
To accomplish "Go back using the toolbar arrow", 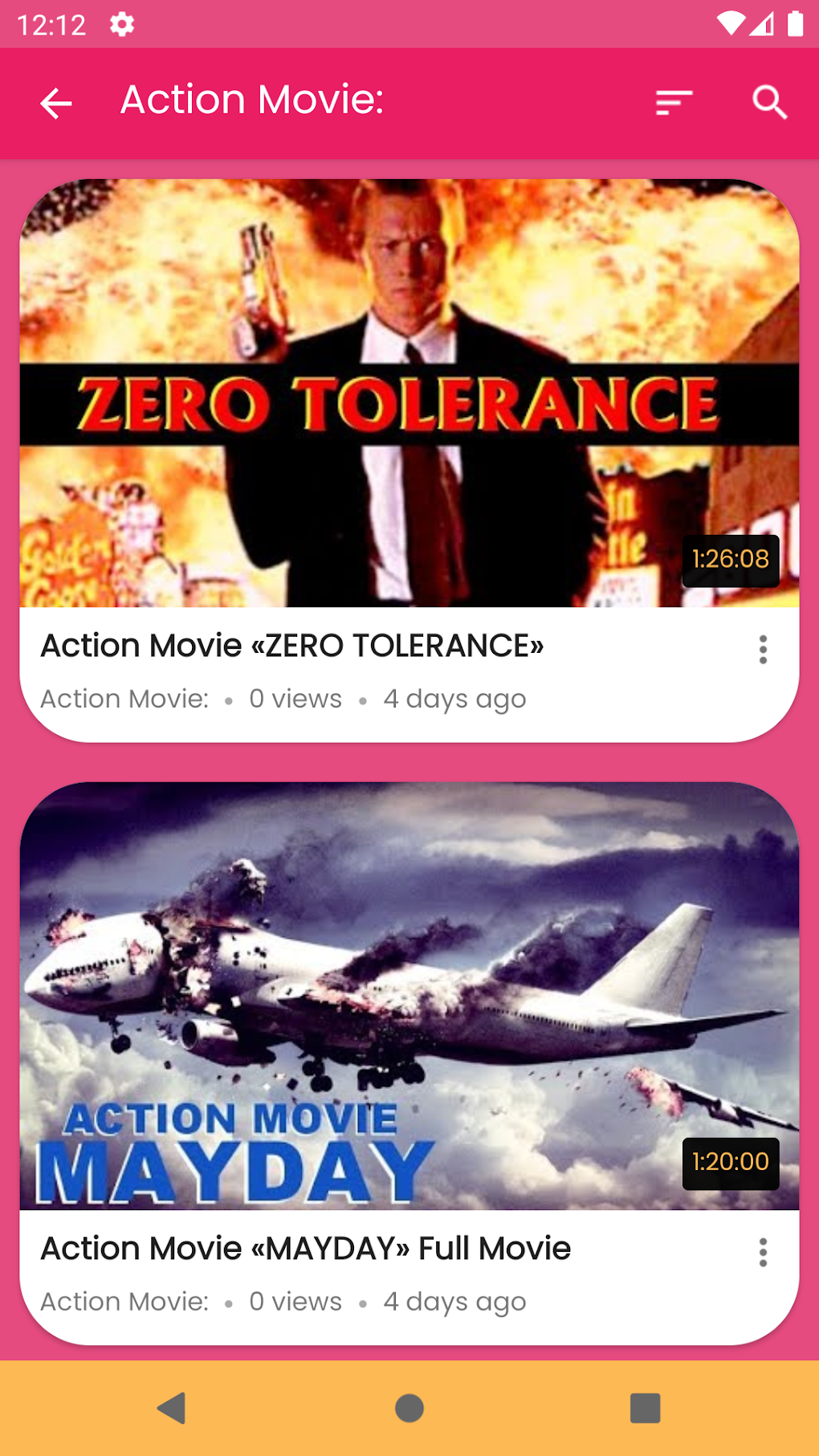I will coord(56,103).
